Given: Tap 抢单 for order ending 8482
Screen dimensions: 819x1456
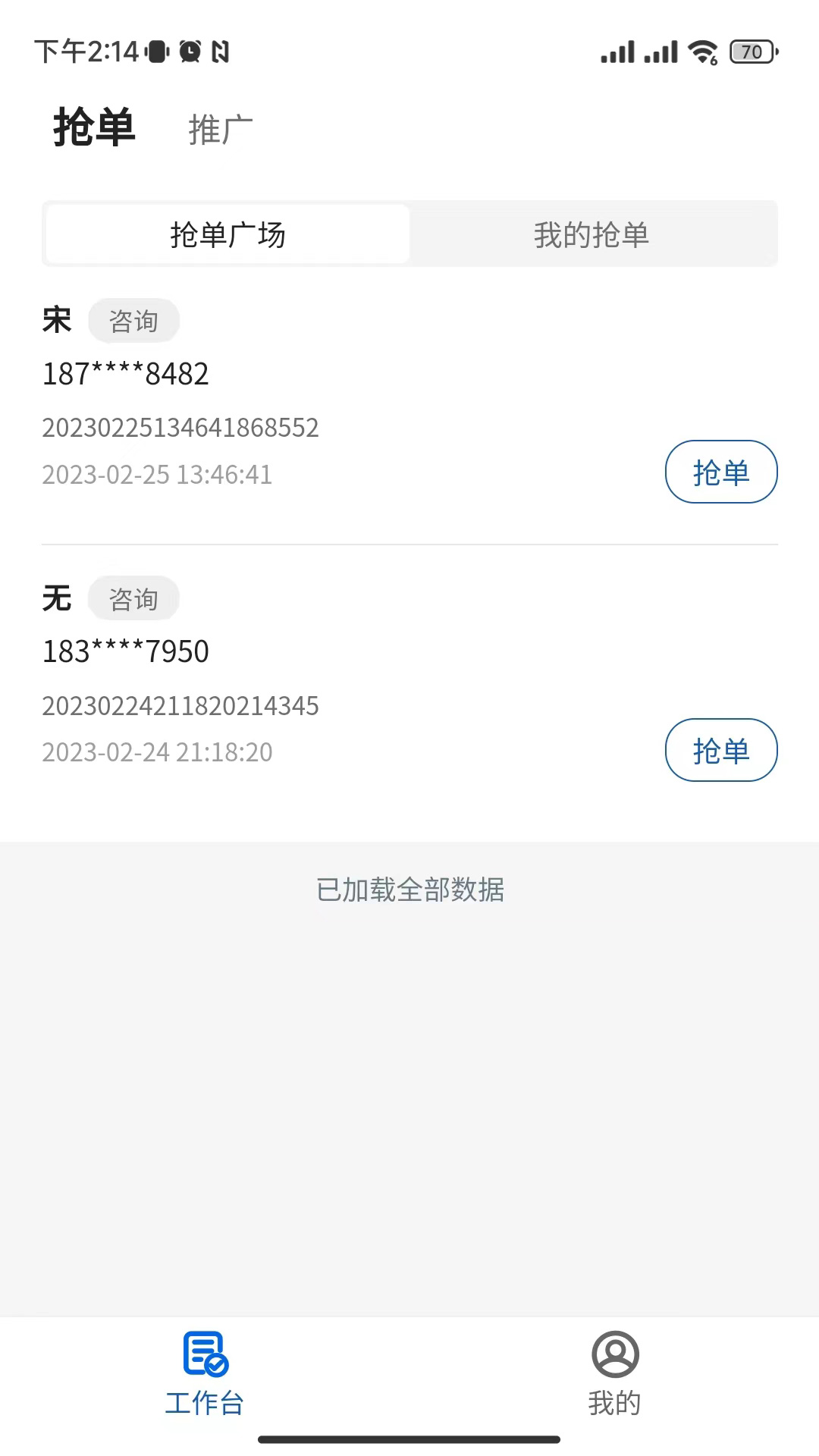Looking at the screenshot, I should (720, 471).
